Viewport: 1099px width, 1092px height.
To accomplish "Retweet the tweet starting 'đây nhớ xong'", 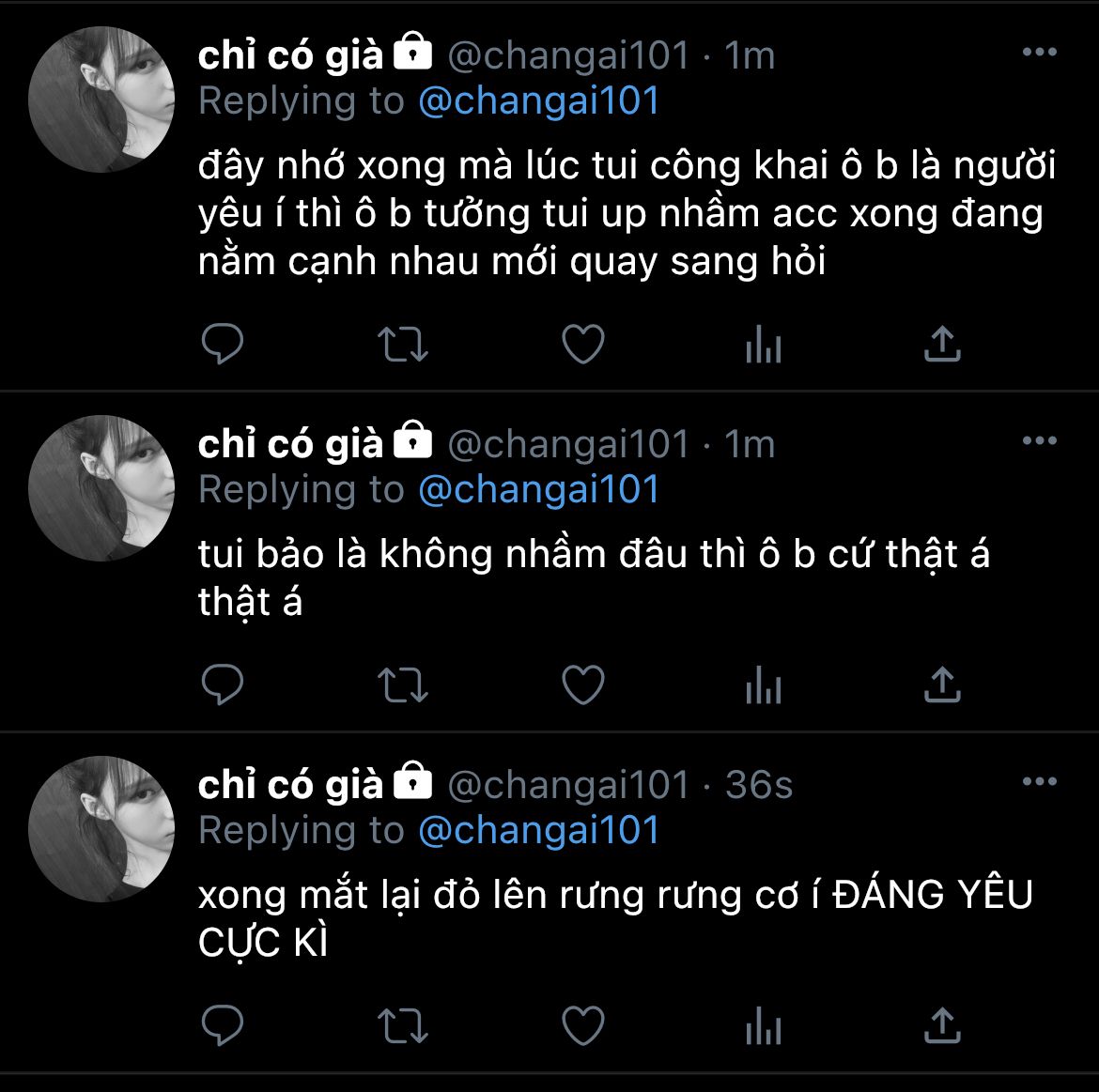I will (x=403, y=345).
